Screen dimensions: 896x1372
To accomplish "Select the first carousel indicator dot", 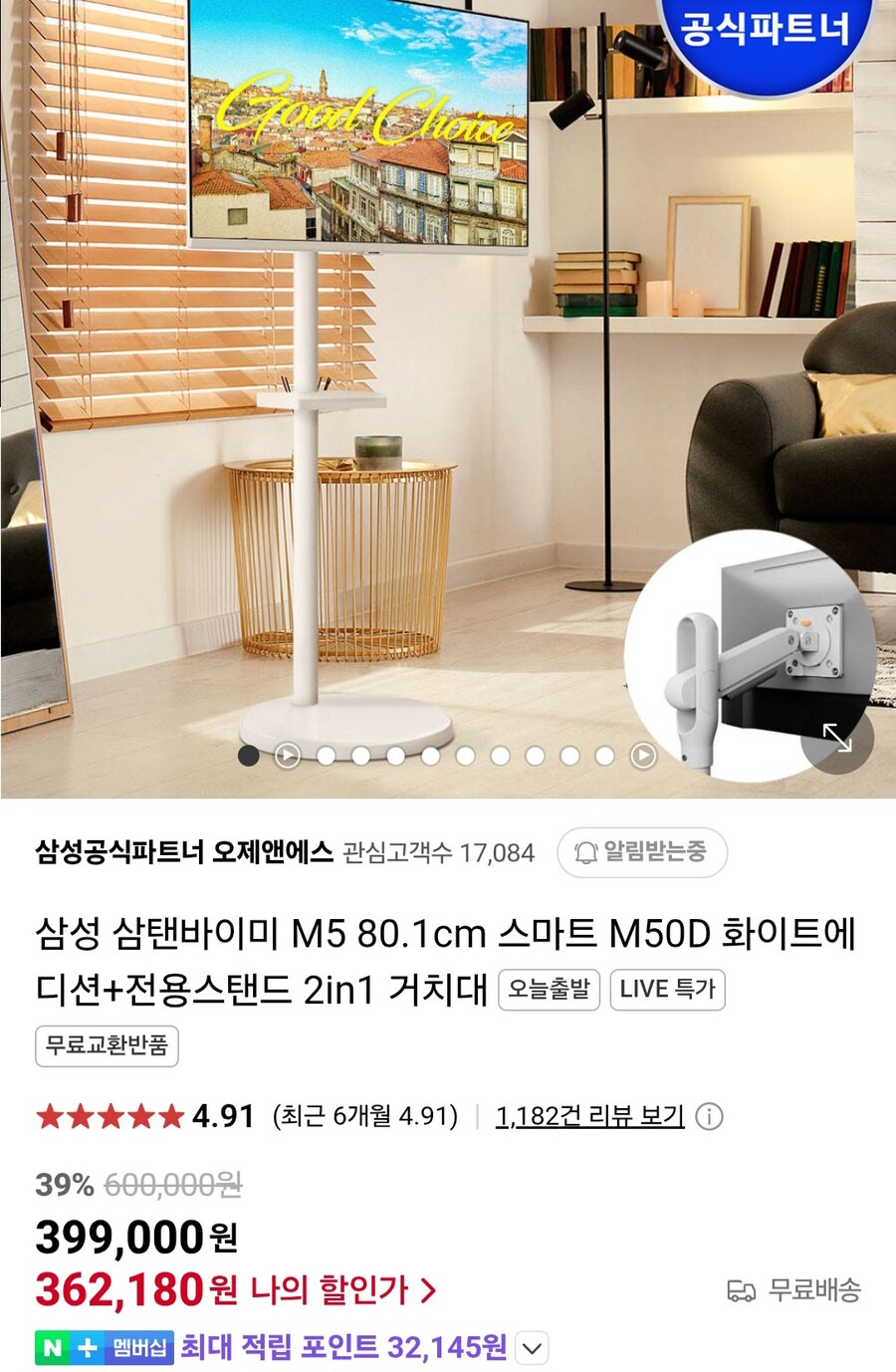I will coord(250,755).
